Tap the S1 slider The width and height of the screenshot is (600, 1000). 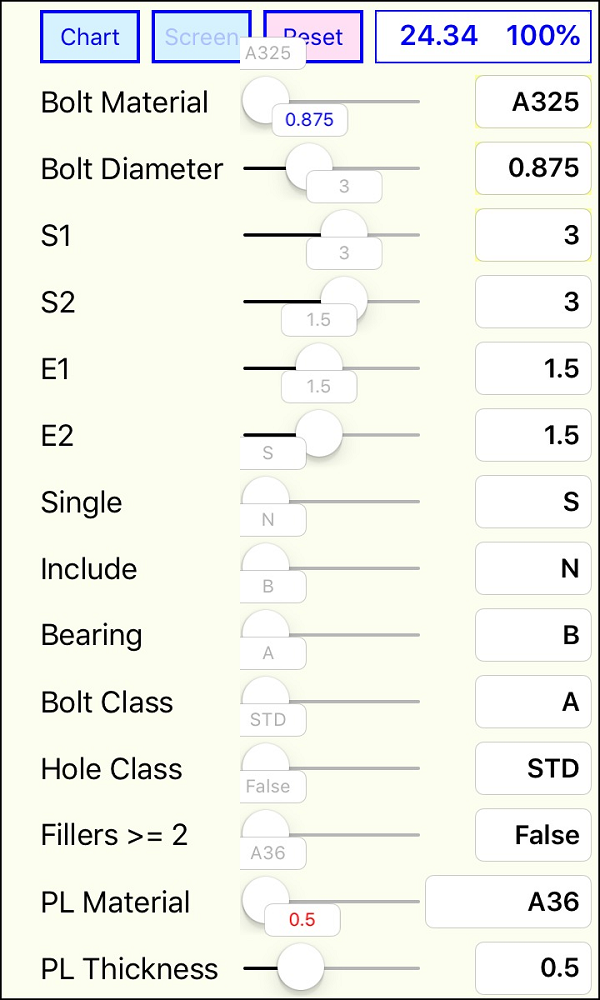(332, 235)
